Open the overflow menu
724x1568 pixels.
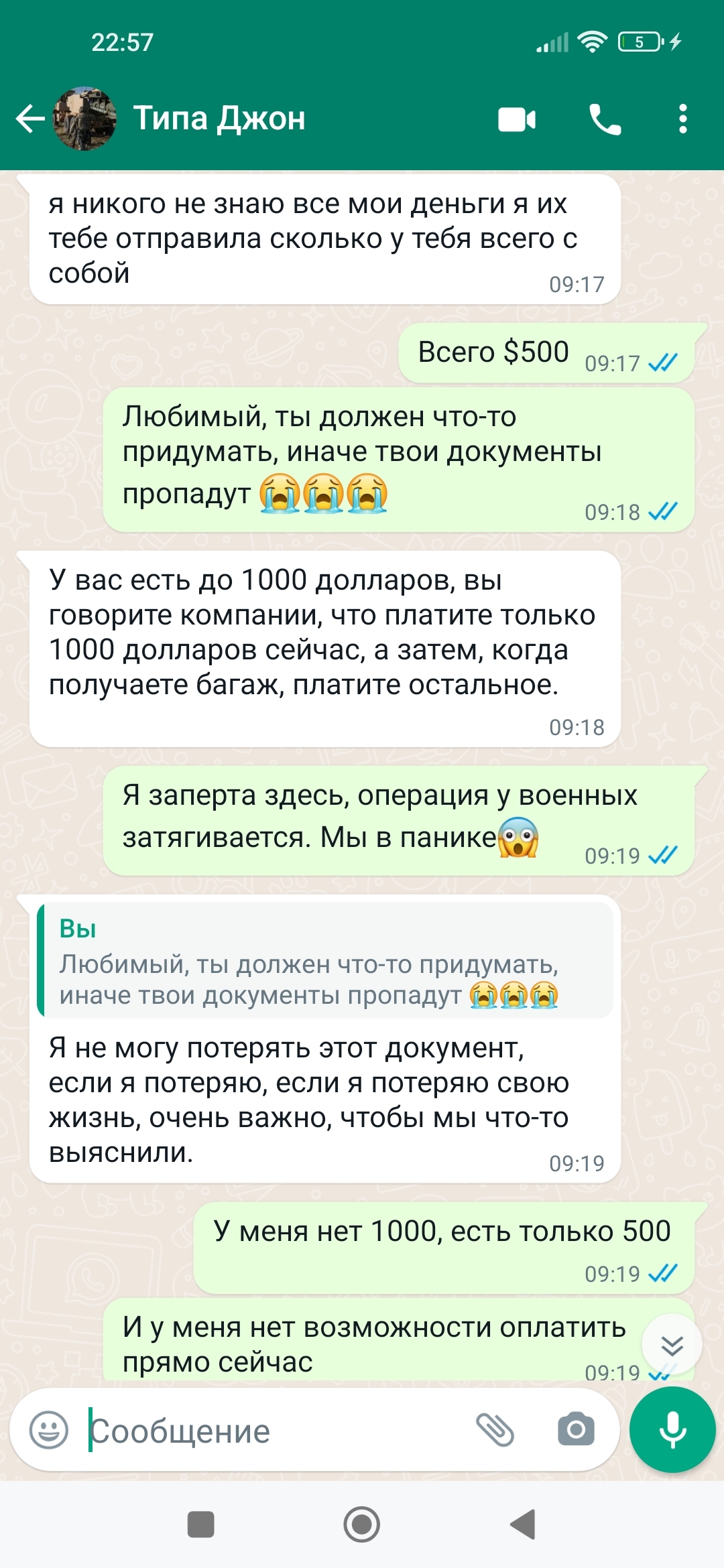click(682, 119)
